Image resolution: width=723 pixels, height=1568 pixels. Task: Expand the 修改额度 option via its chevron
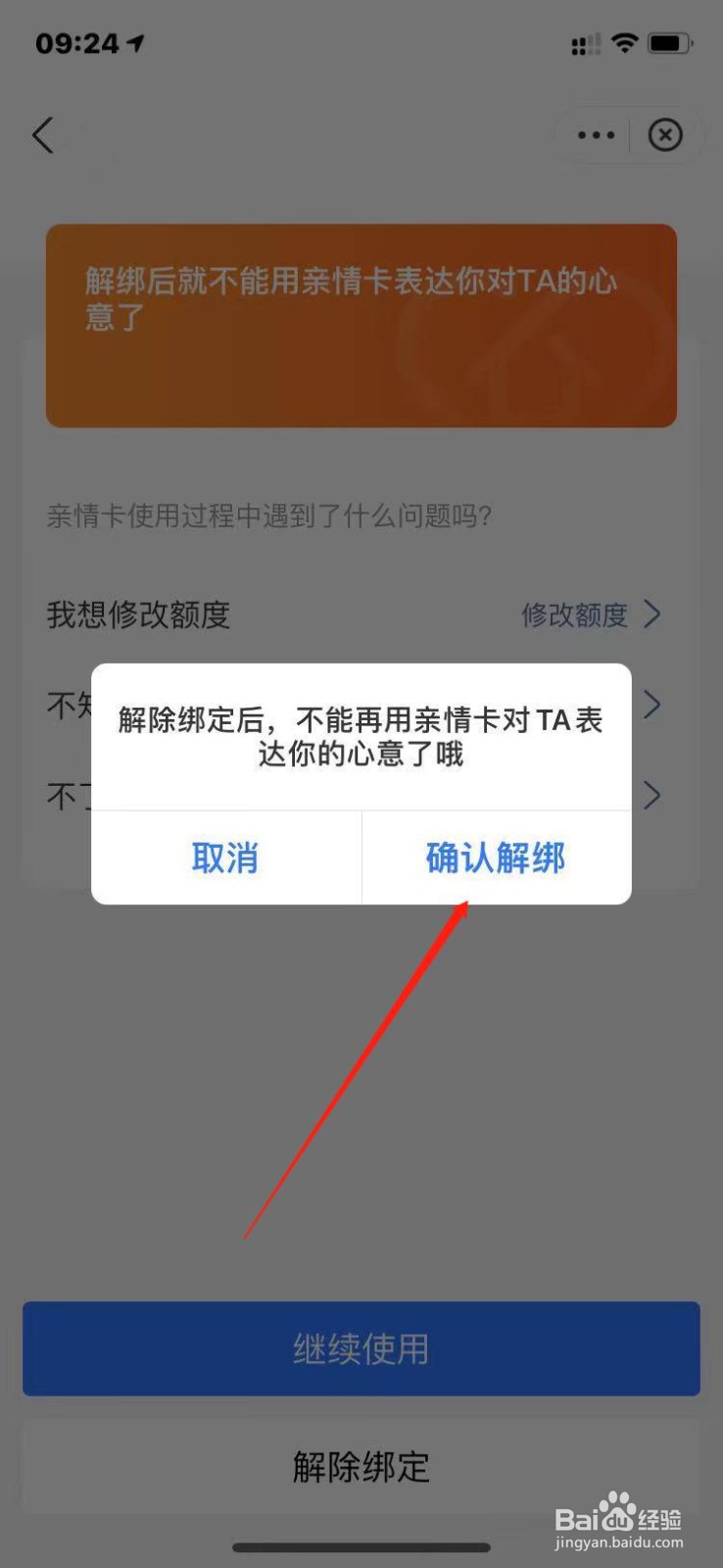[651, 614]
